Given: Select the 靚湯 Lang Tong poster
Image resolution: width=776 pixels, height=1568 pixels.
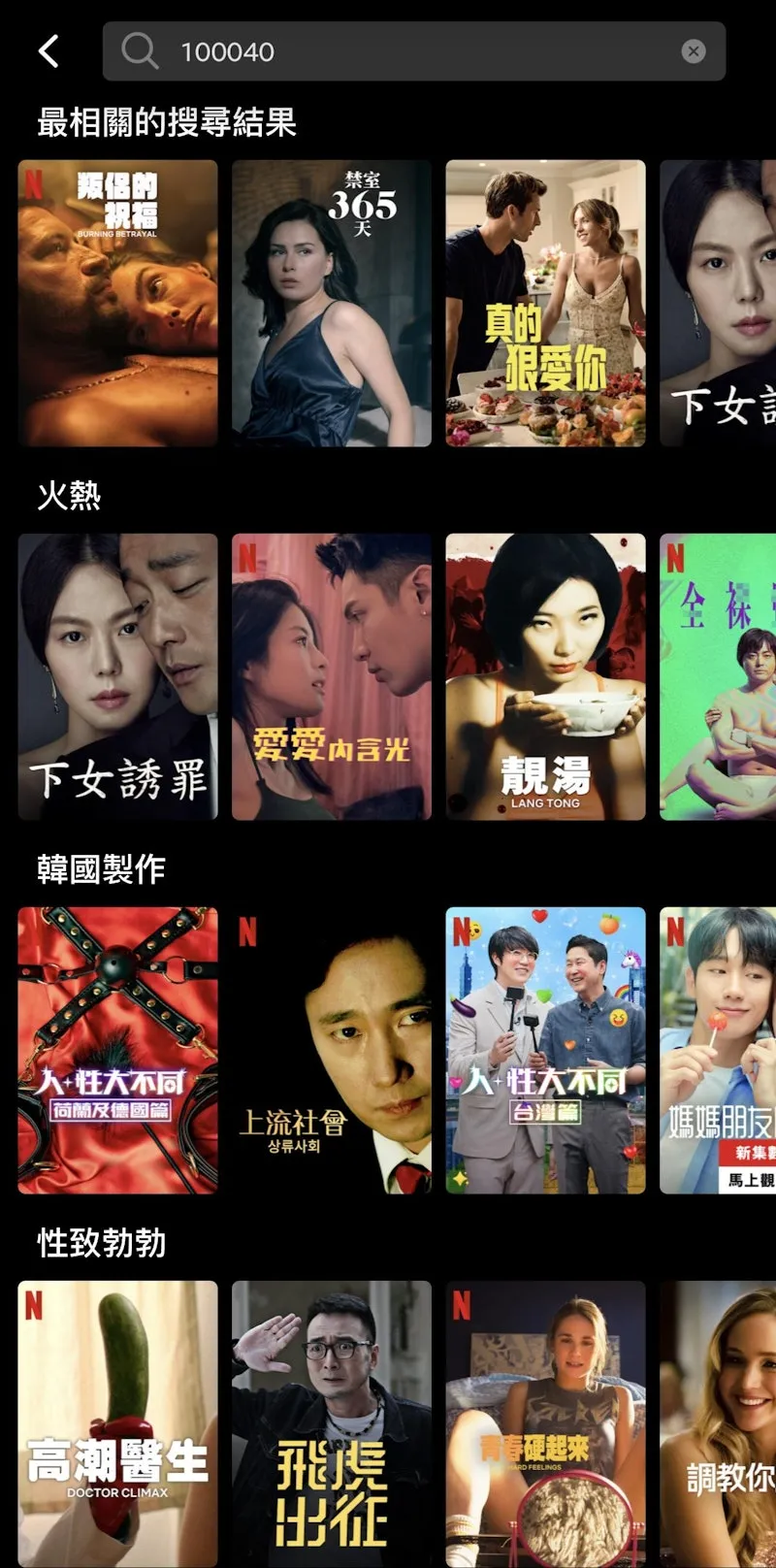Looking at the screenshot, I should 545,674.
